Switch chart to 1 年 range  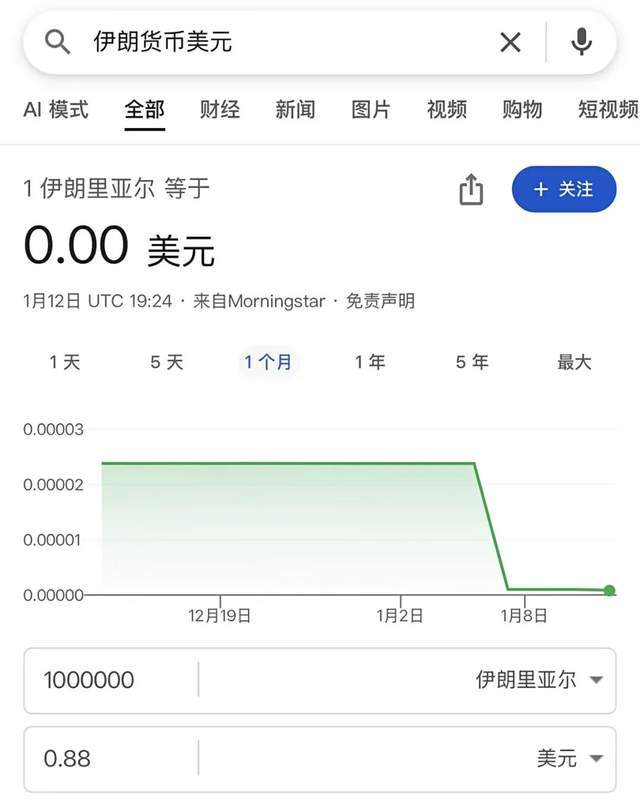370,362
